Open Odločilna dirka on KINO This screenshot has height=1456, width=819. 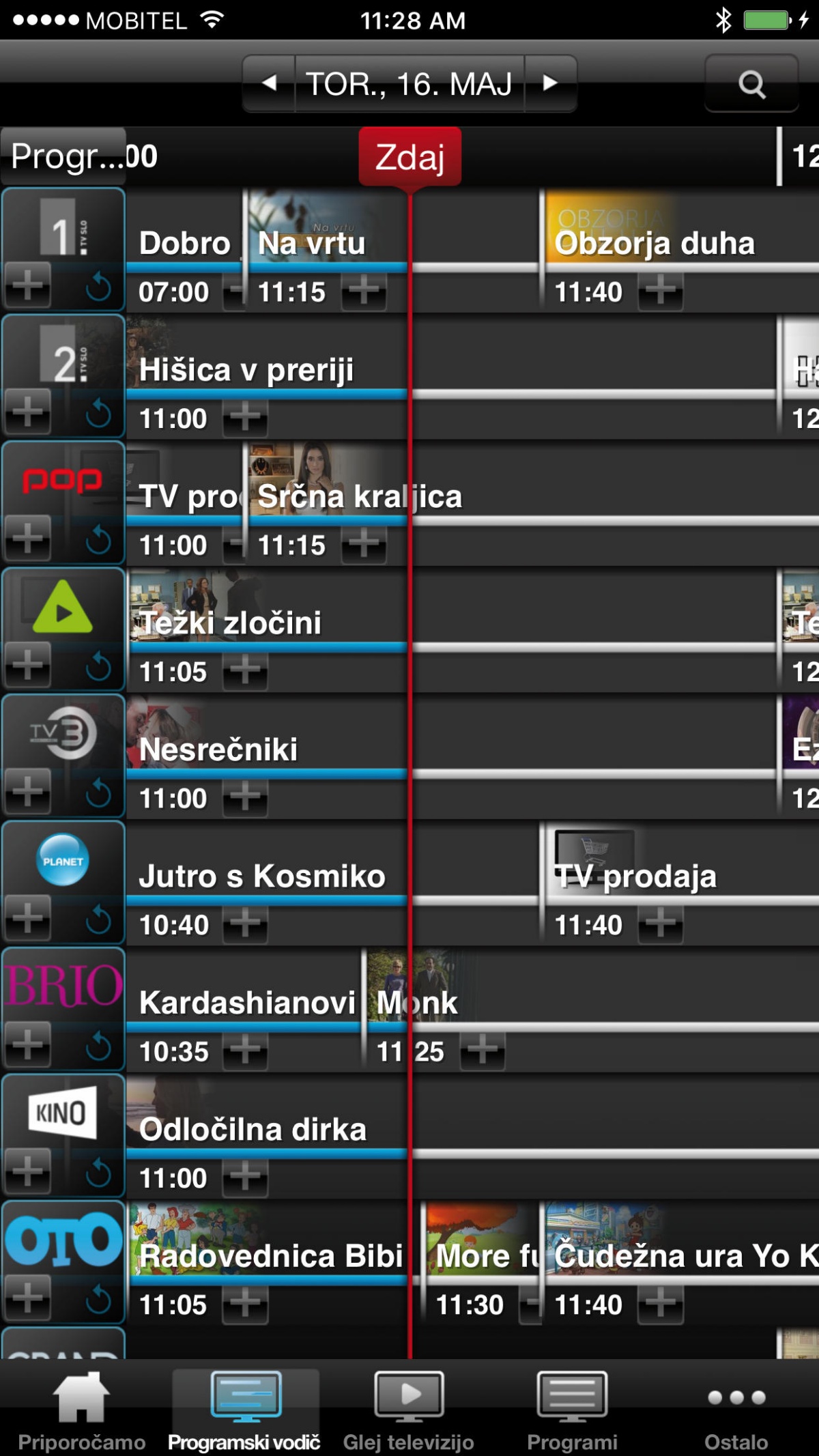(253, 1129)
